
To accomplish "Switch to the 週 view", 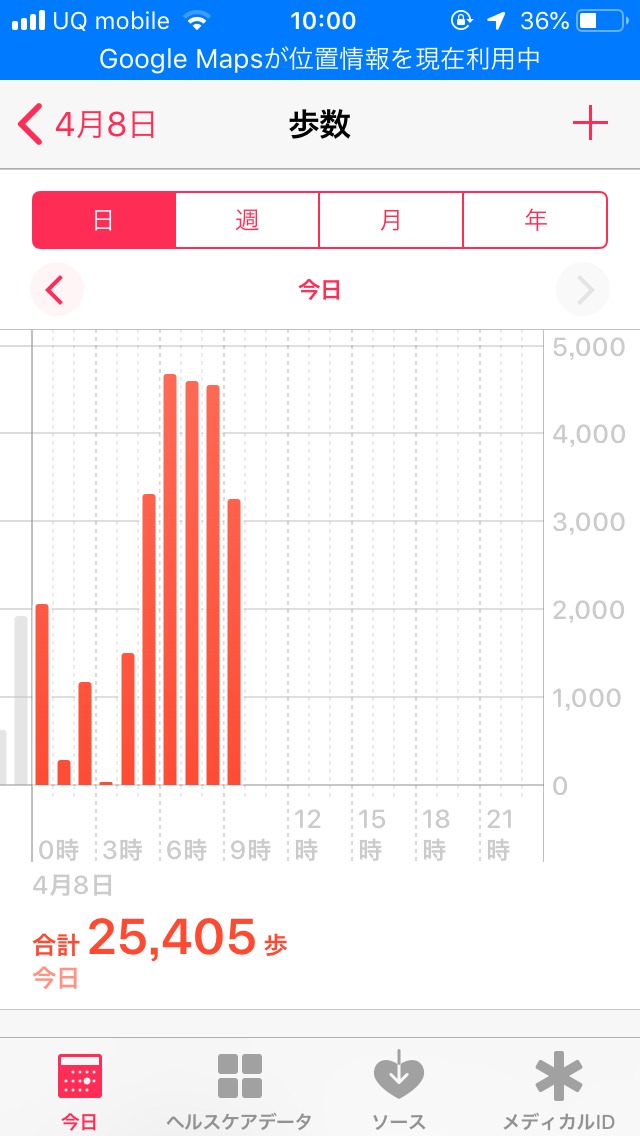I will [x=247, y=220].
